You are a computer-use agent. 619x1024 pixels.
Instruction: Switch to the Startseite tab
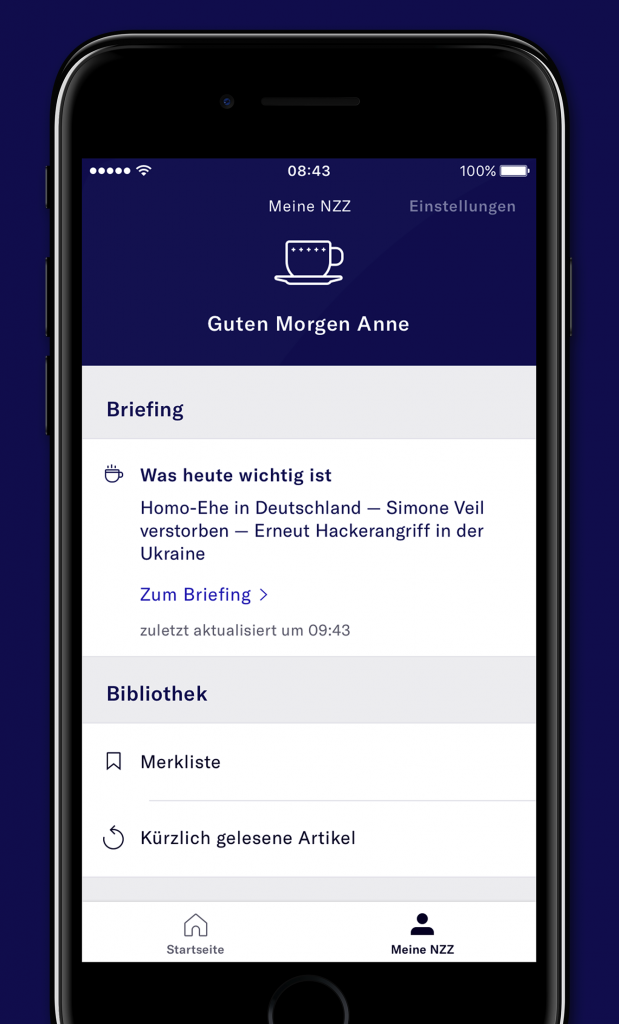point(195,934)
